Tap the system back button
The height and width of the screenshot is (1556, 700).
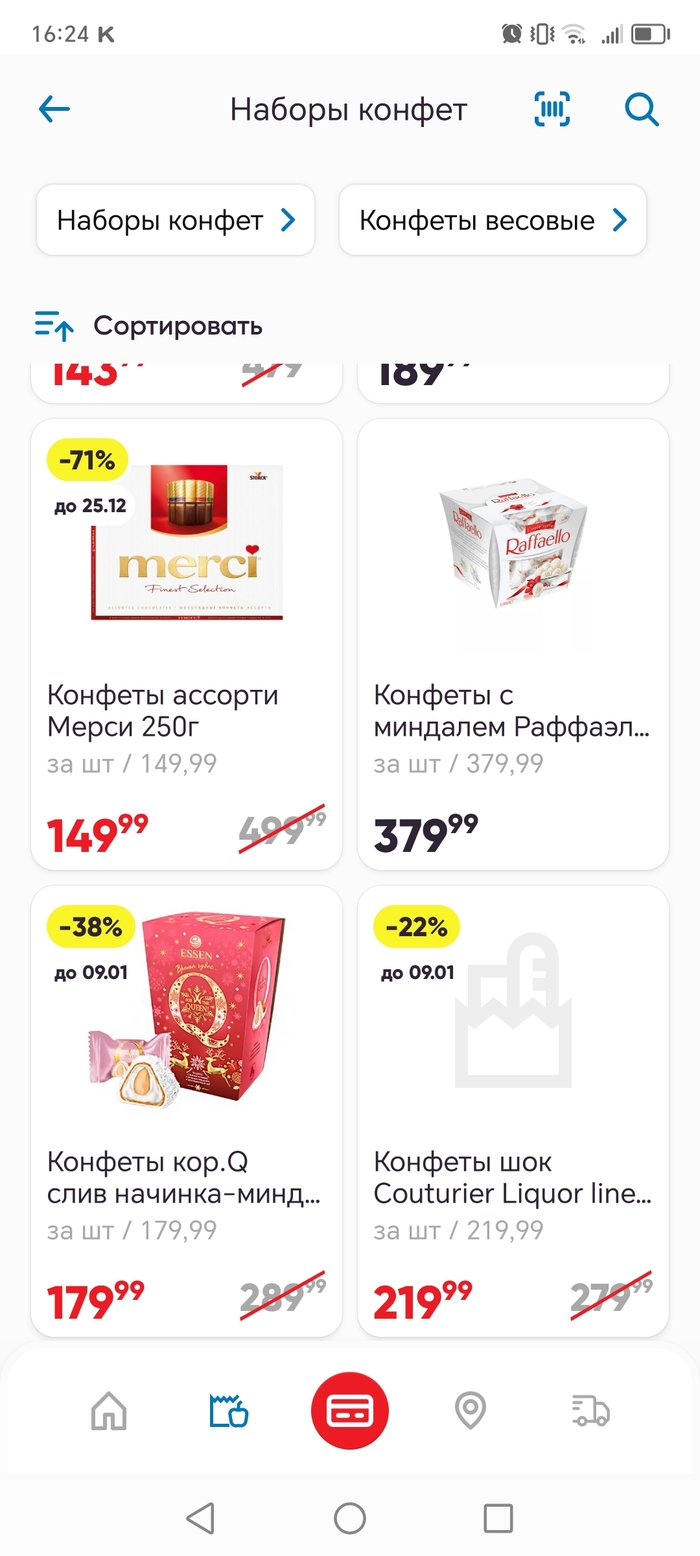click(x=201, y=1518)
